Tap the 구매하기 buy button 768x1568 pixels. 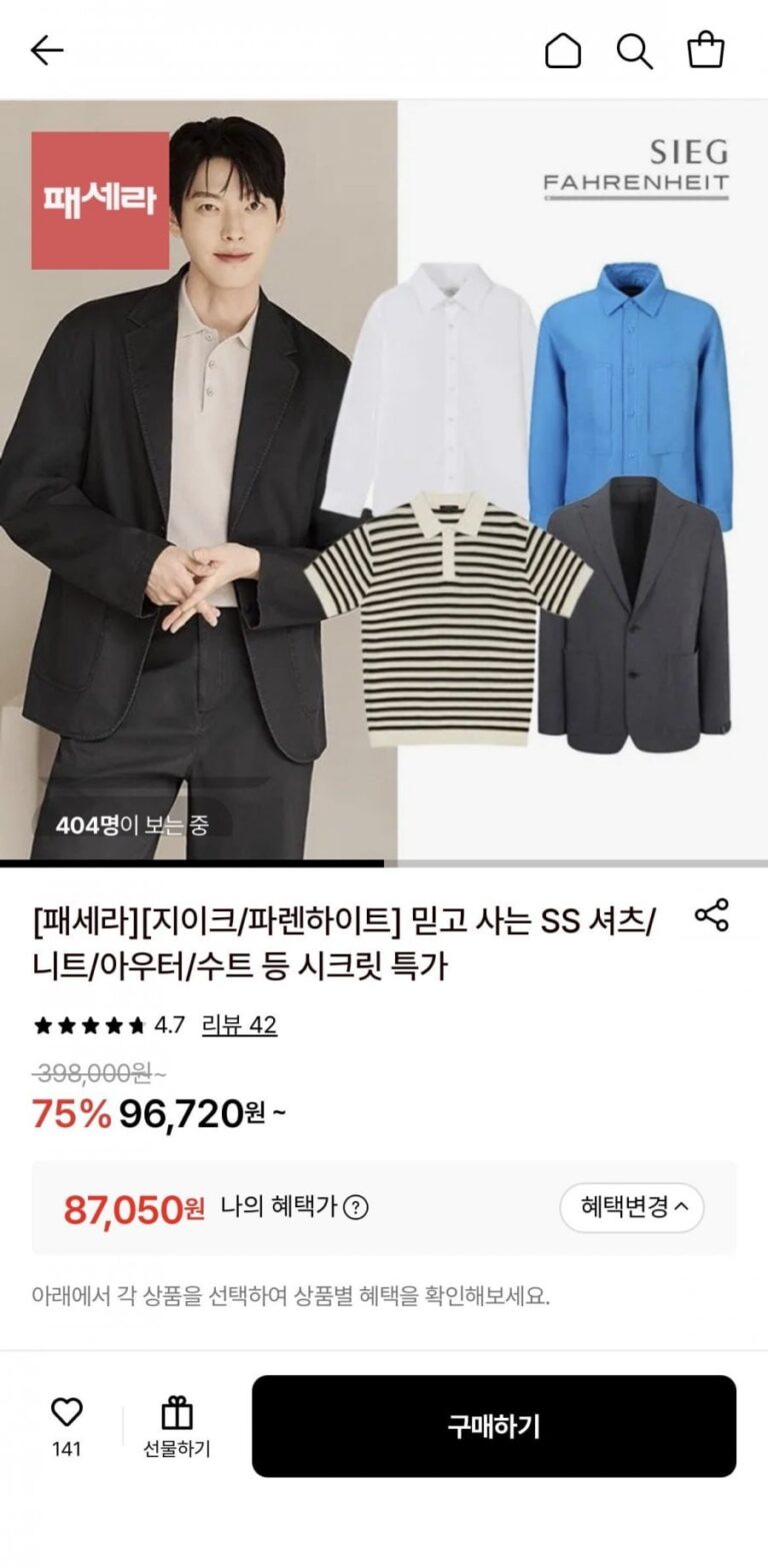coord(493,1426)
